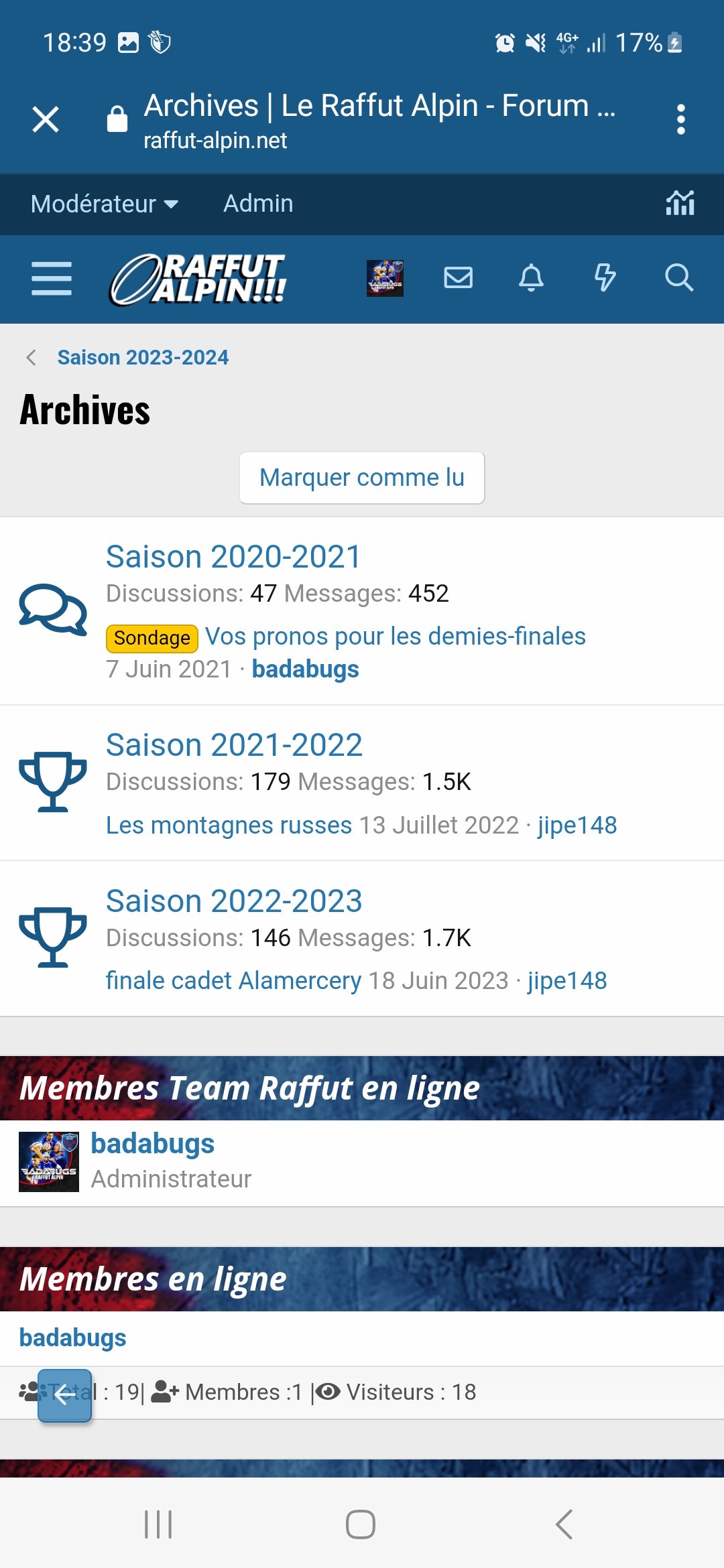Expand the Modérateur dropdown
The height and width of the screenshot is (1568, 724).
pyautogui.click(x=105, y=204)
